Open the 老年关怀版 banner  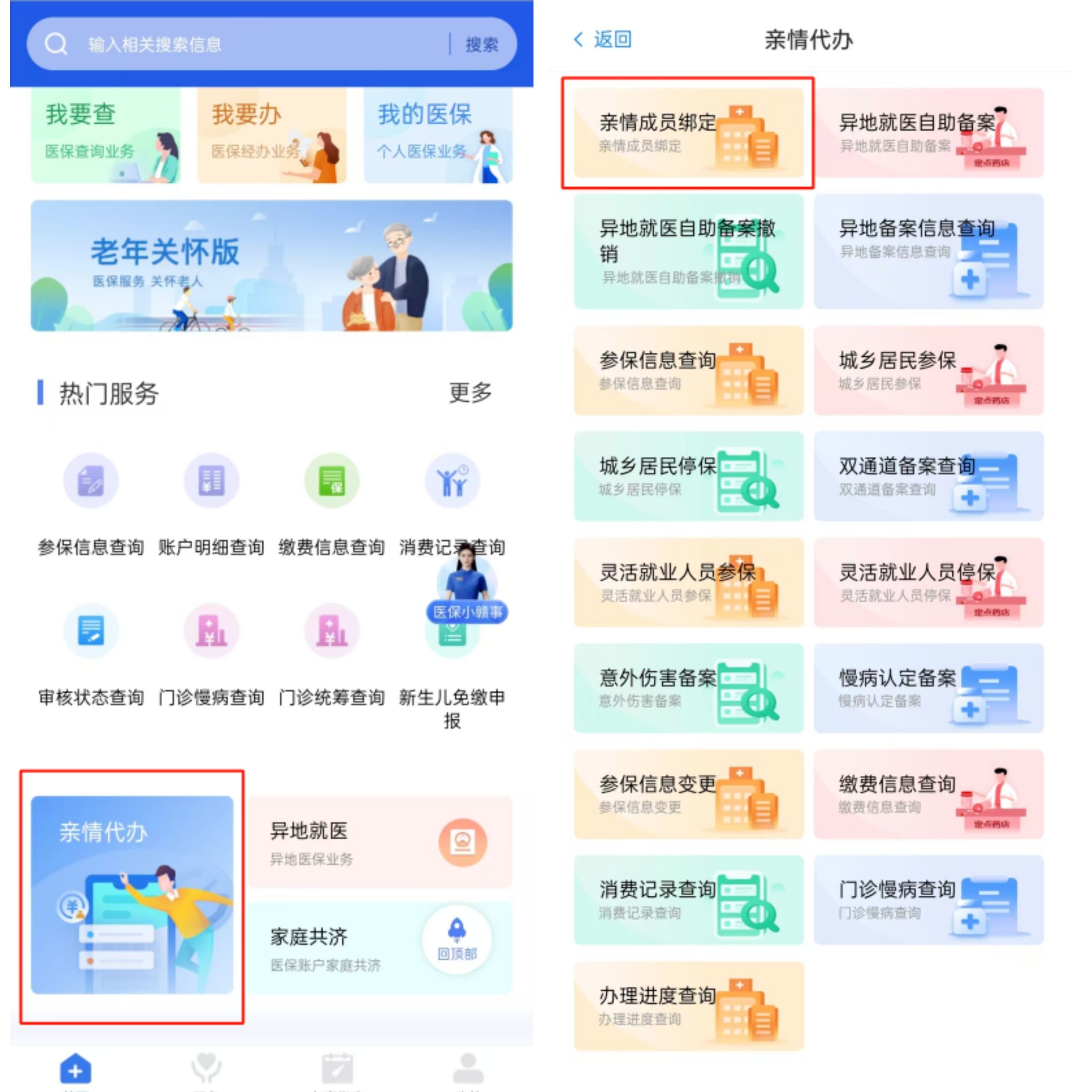click(x=271, y=266)
